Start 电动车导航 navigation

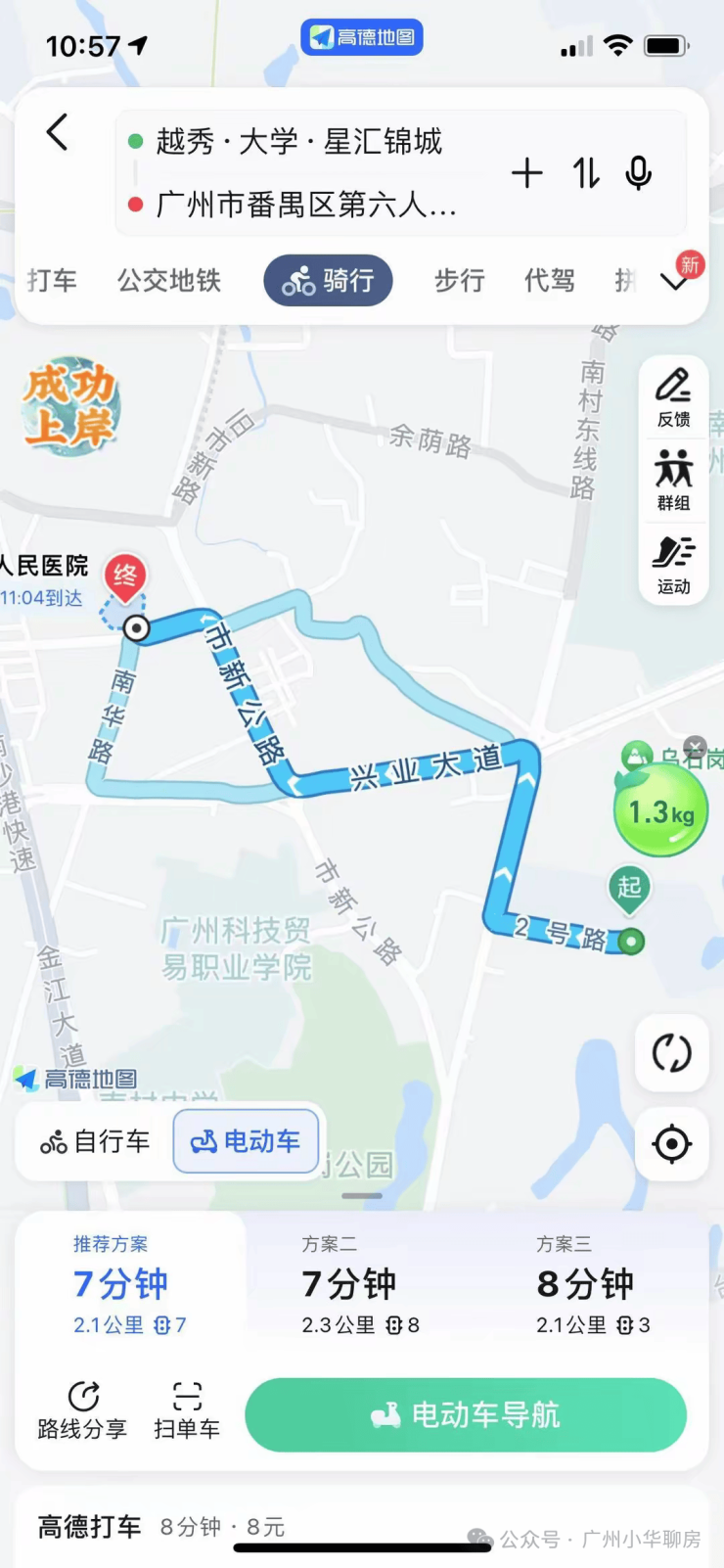click(x=466, y=1414)
